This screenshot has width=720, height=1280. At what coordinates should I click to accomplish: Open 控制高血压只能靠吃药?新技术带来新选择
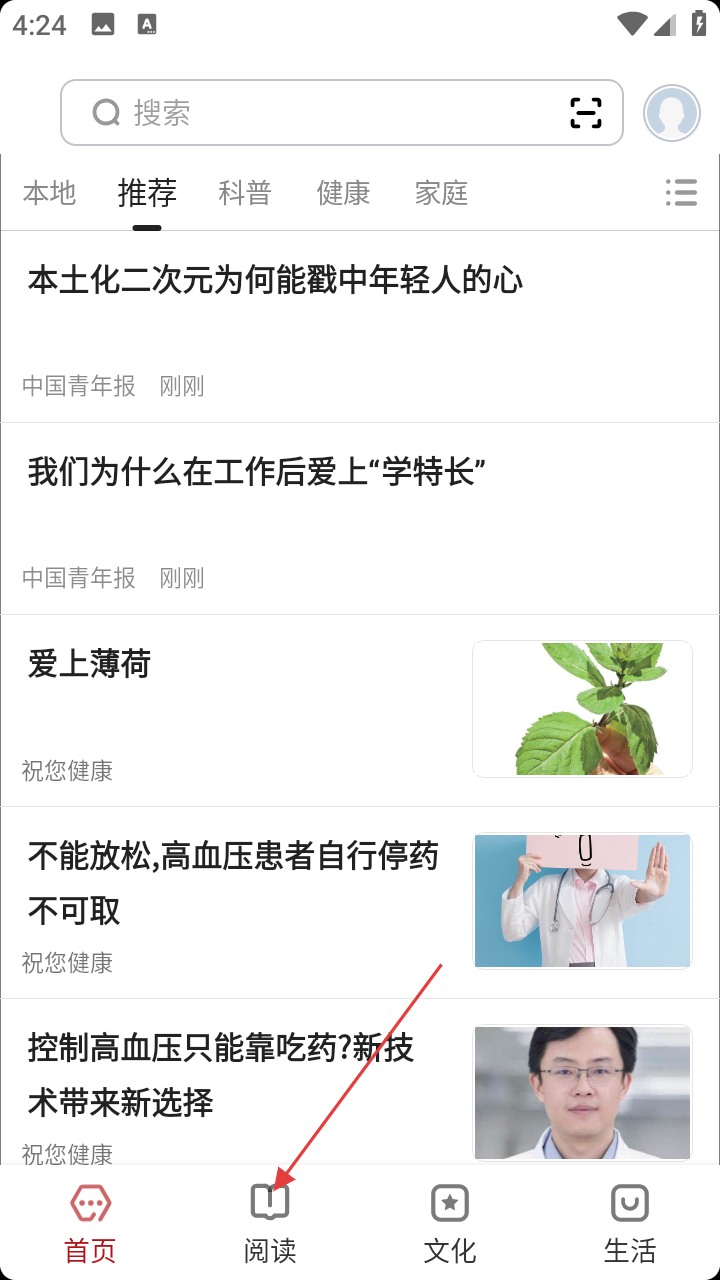click(221, 1075)
